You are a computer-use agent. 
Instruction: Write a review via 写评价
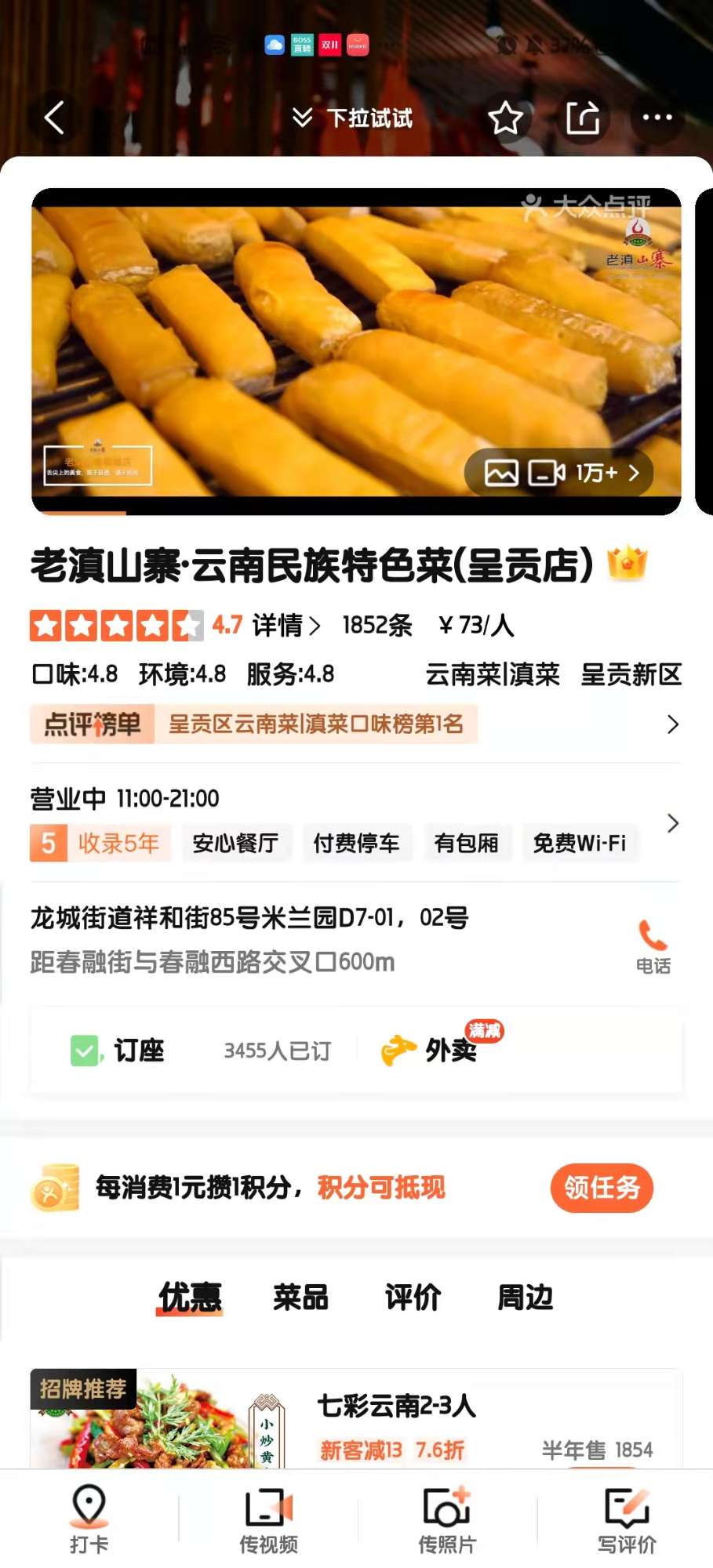tap(626, 1519)
